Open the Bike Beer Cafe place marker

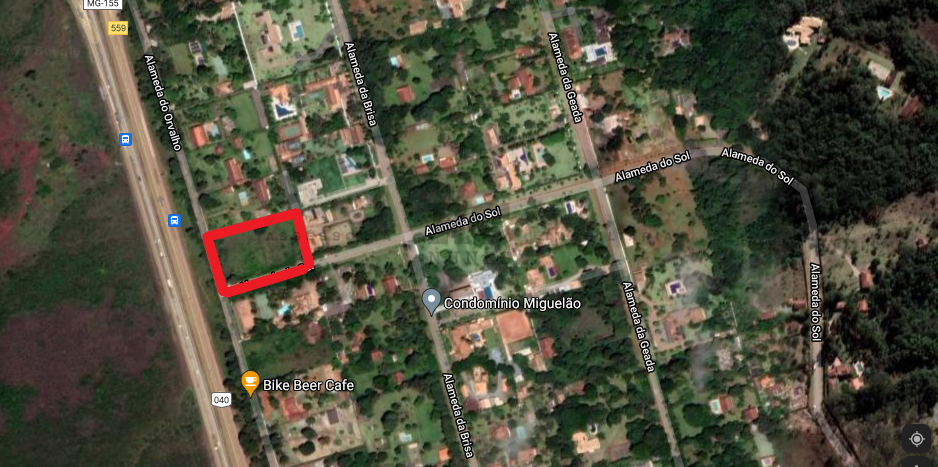pos(250,382)
